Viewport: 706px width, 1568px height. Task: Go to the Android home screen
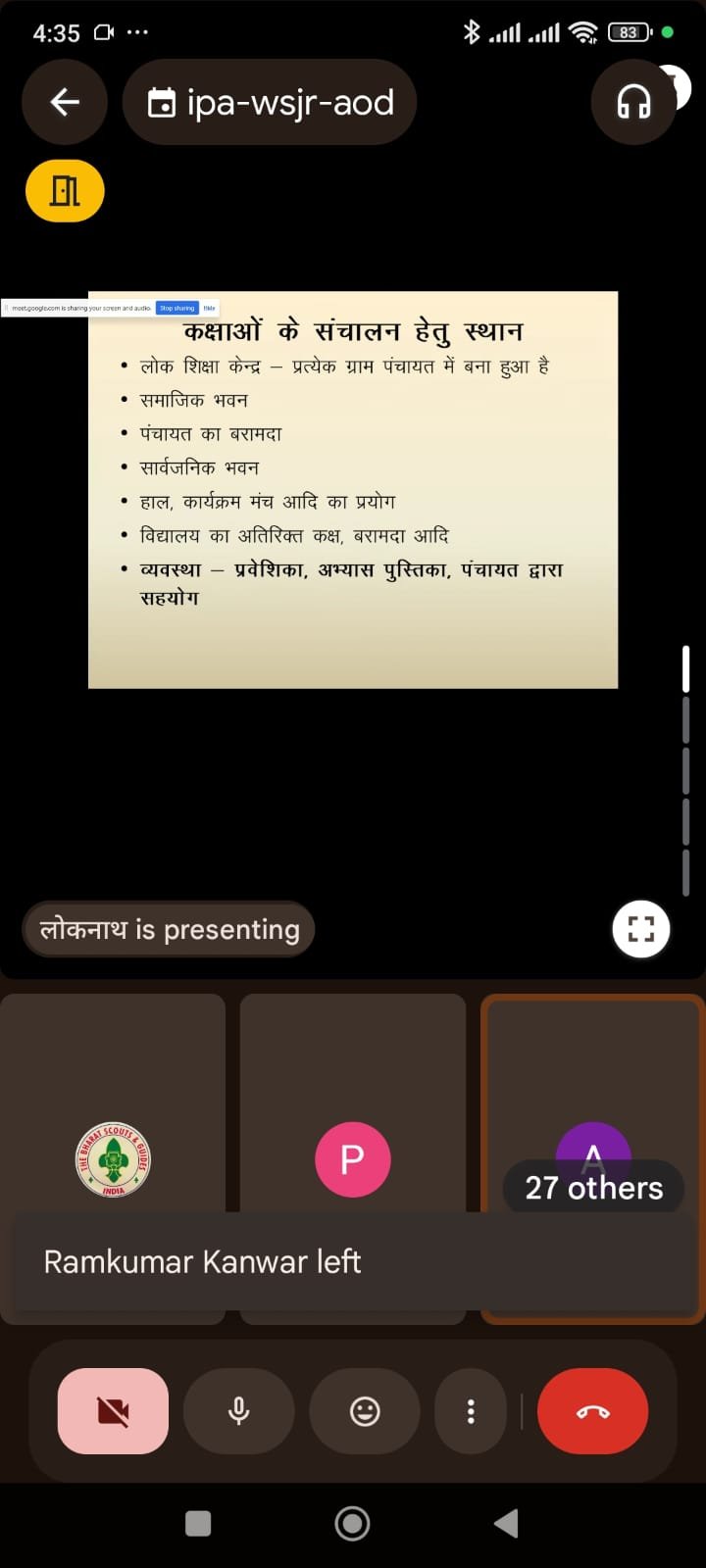(x=352, y=1523)
